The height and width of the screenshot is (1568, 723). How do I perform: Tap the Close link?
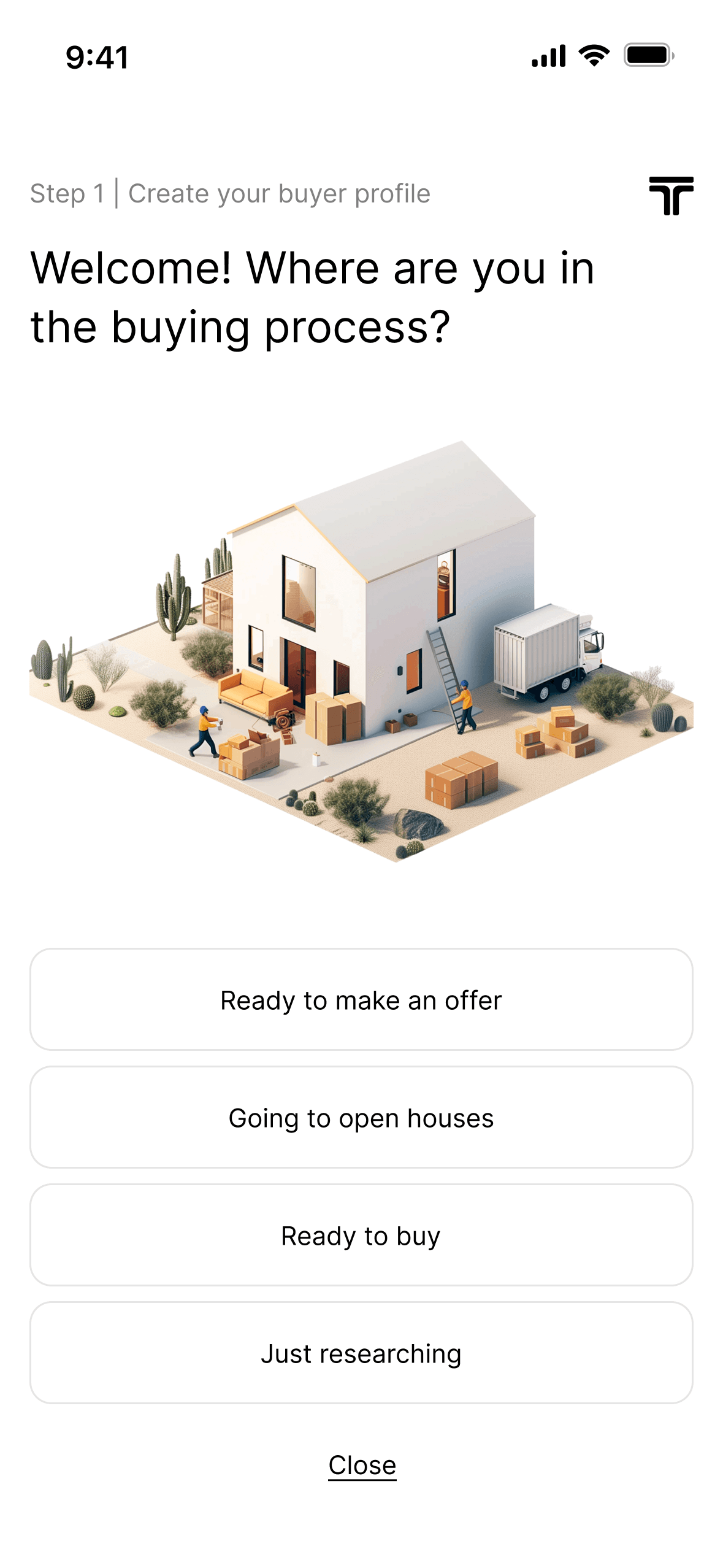point(362,1465)
